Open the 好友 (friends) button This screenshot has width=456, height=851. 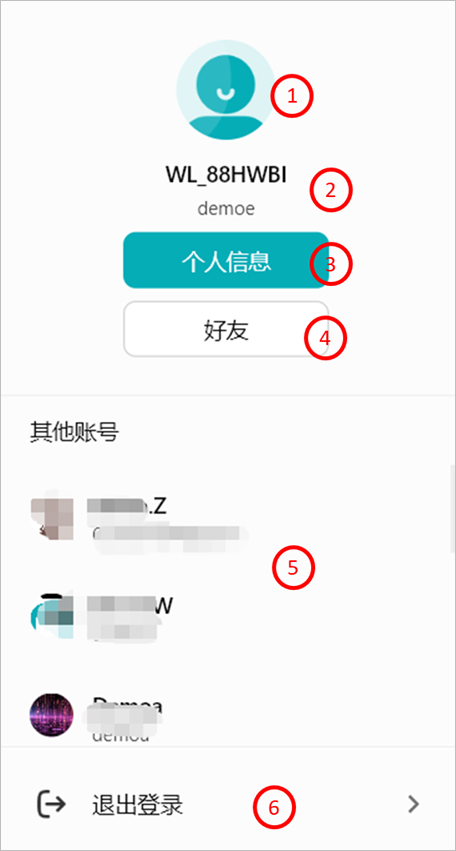[x=226, y=329]
